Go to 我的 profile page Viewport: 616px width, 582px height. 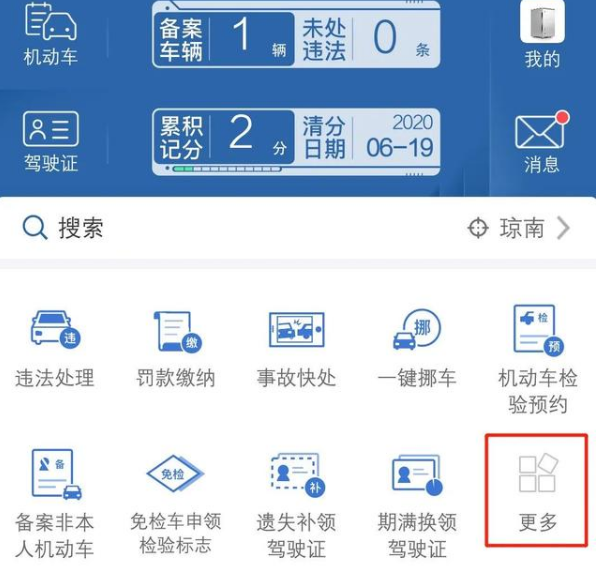tap(541, 35)
